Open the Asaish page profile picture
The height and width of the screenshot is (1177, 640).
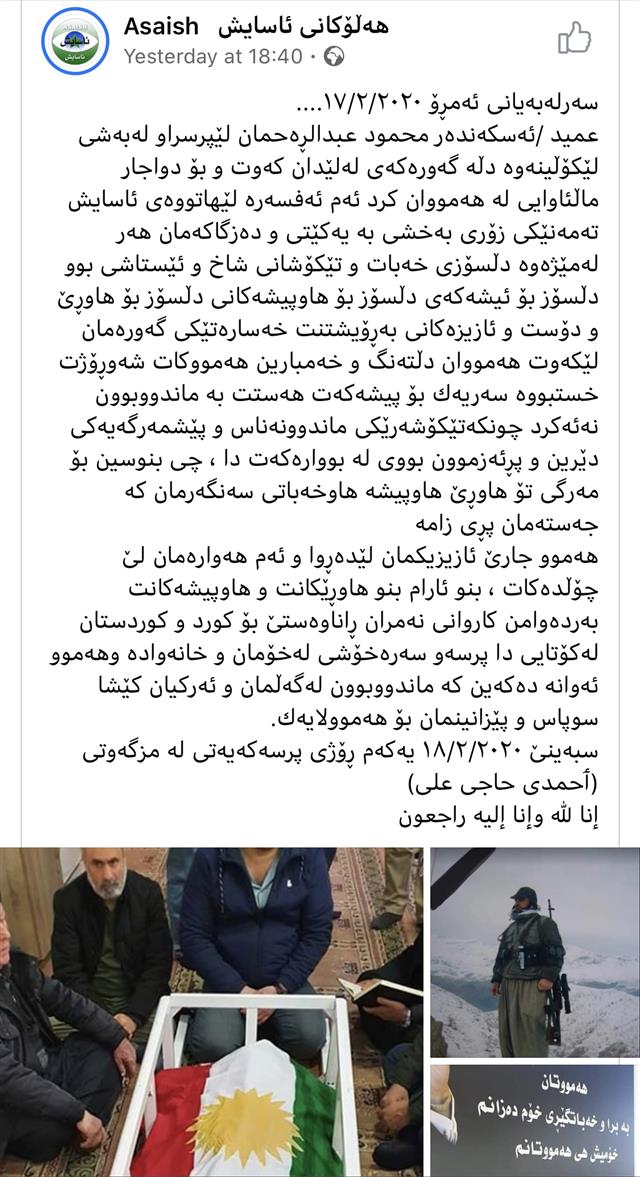[x=75, y=41]
